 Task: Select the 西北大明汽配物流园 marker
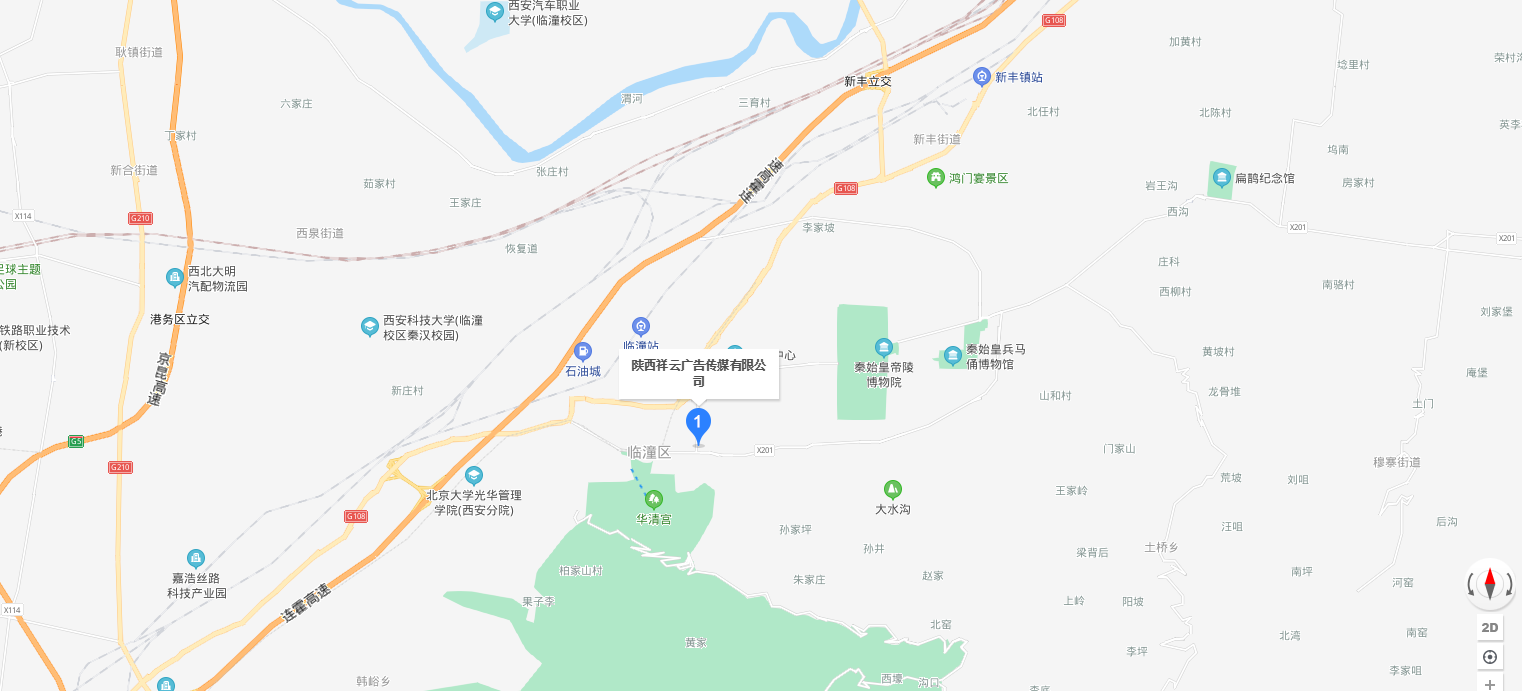175,277
